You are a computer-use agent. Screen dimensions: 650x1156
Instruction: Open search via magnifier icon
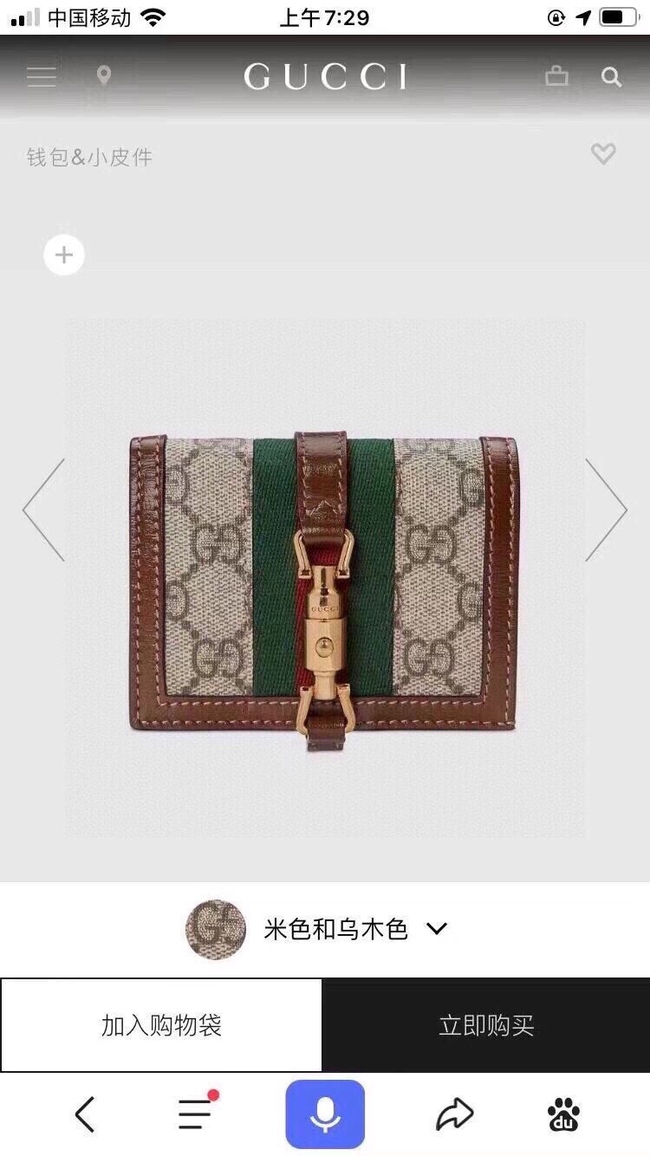[x=611, y=77]
